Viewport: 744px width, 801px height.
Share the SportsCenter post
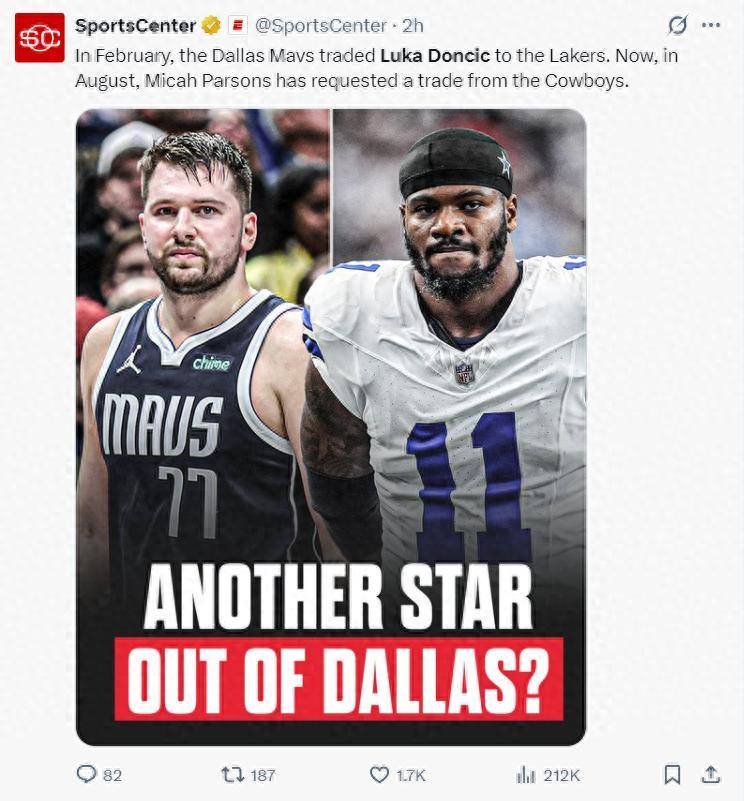click(710, 775)
